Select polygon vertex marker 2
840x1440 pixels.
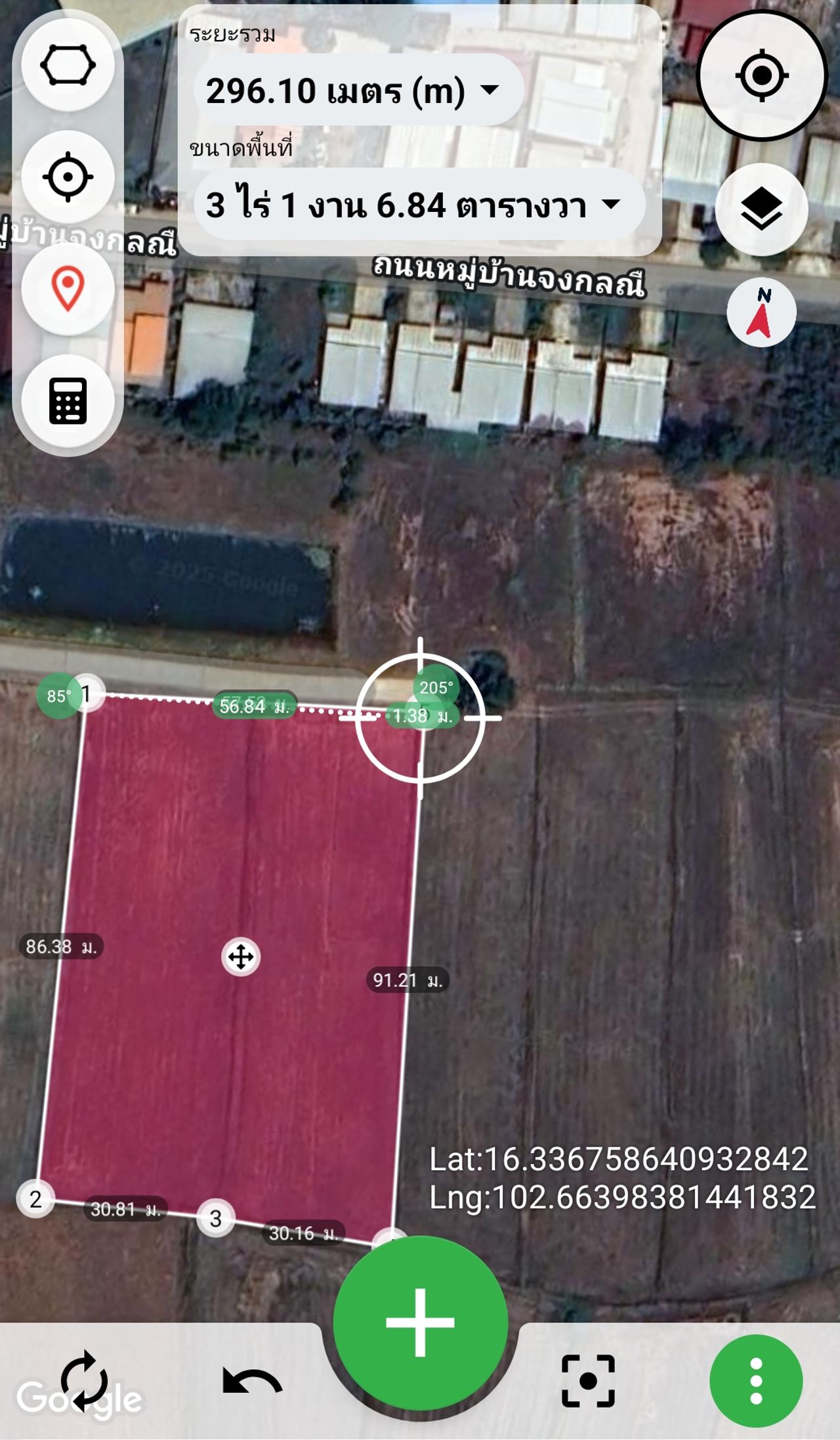tap(35, 1199)
